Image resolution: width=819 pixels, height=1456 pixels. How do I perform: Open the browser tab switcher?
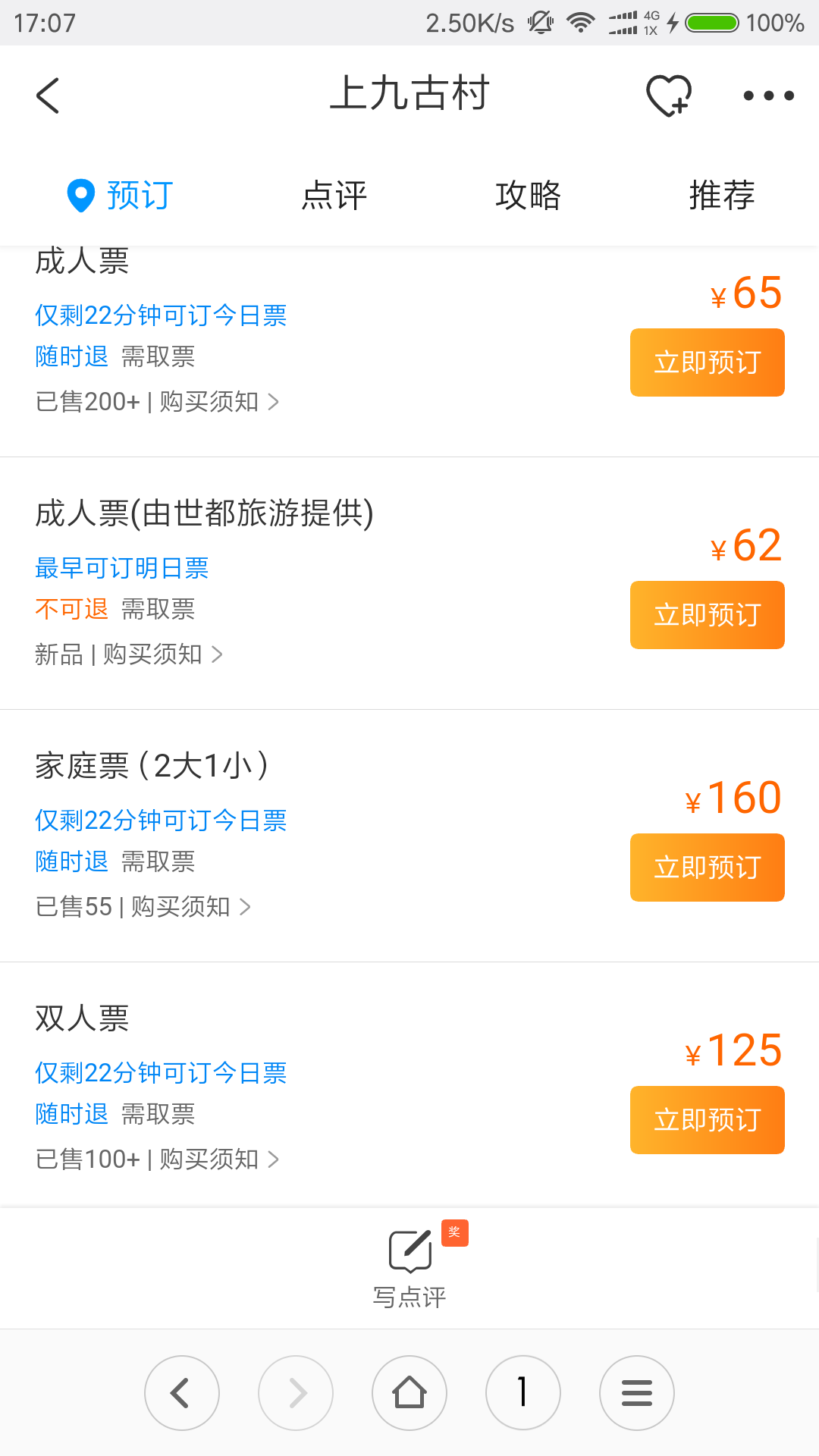523,1393
